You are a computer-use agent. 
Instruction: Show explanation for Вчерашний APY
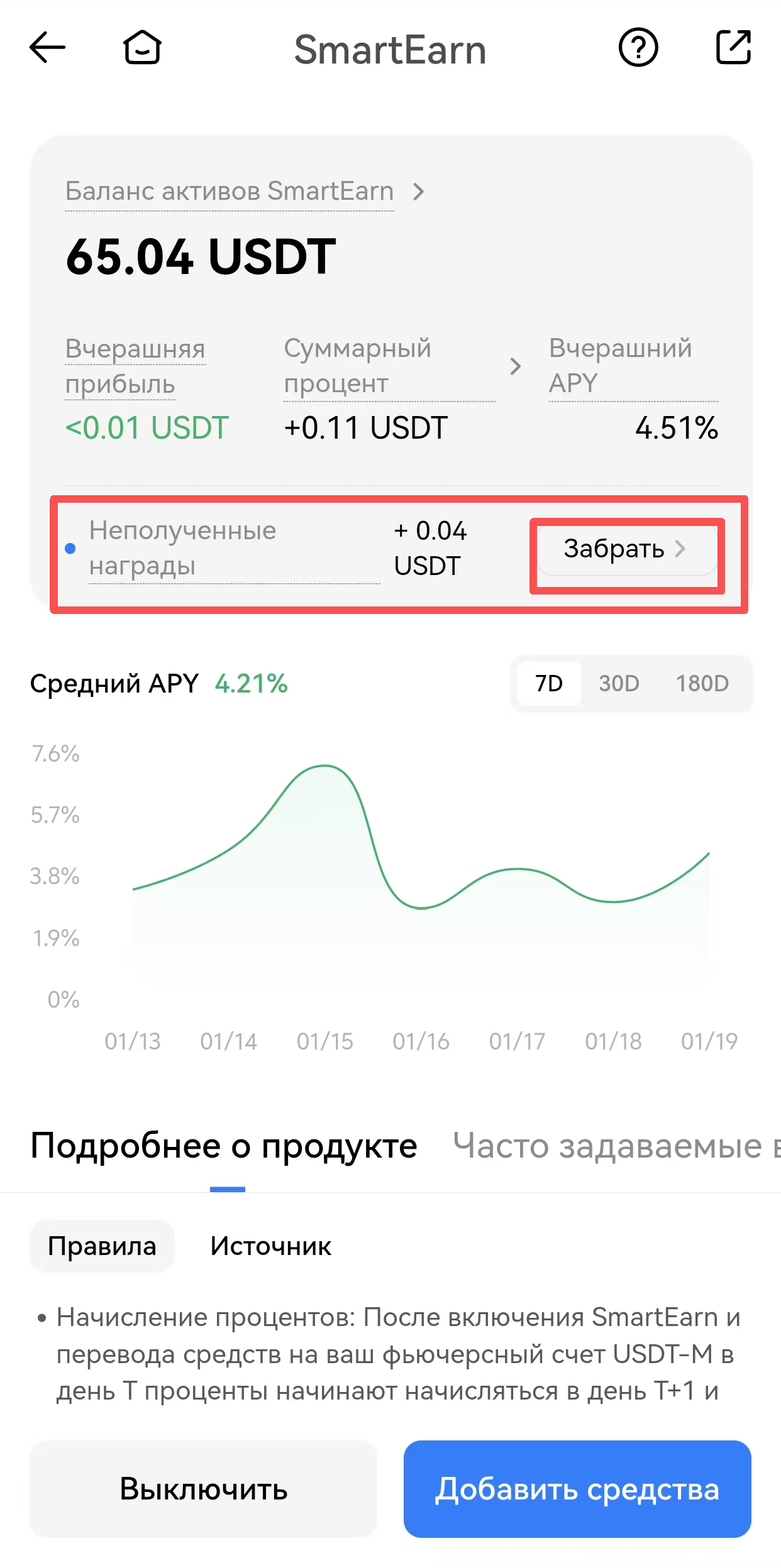click(620, 365)
